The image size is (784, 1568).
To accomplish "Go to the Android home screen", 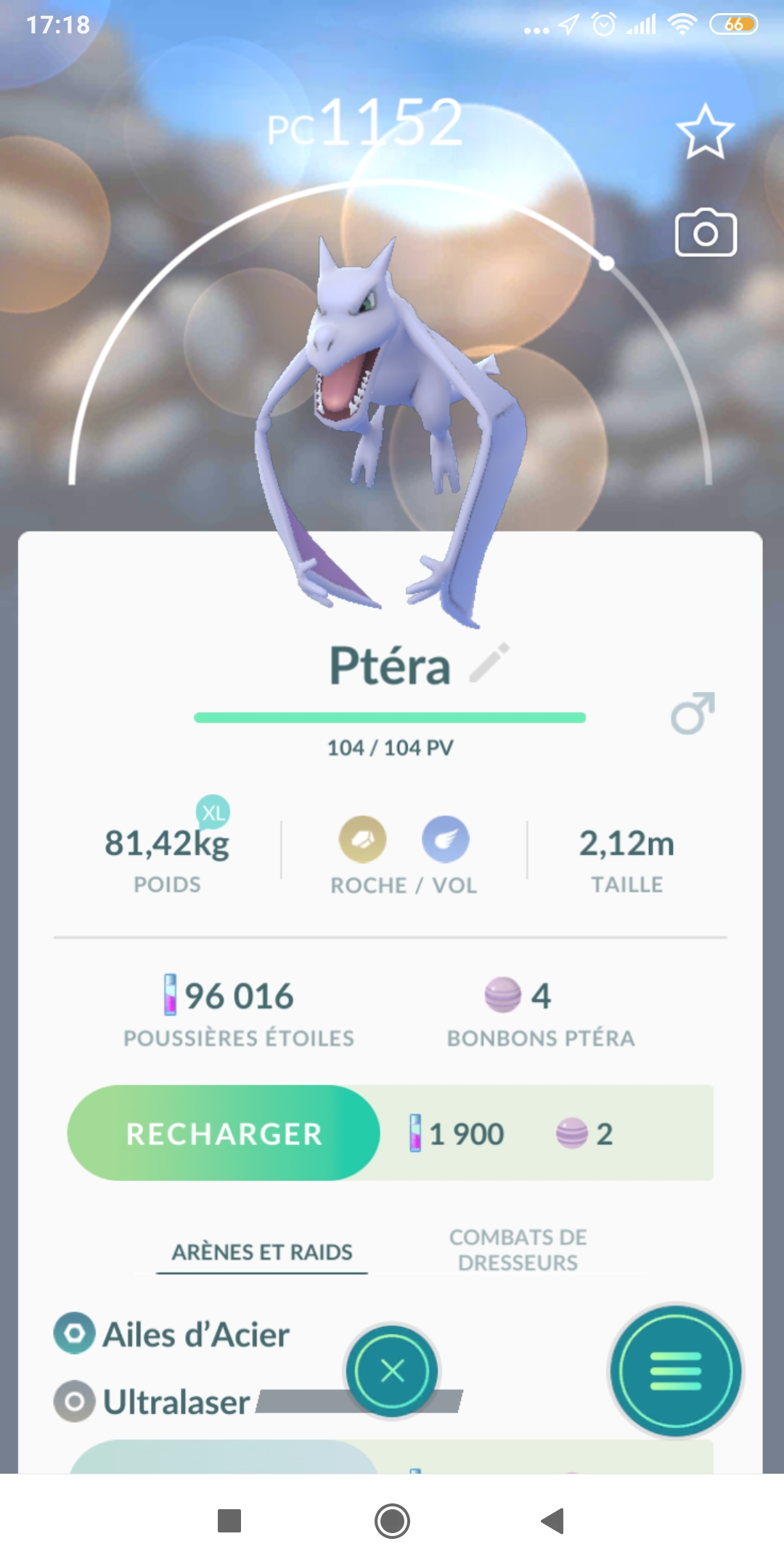I will click(x=392, y=1521).
